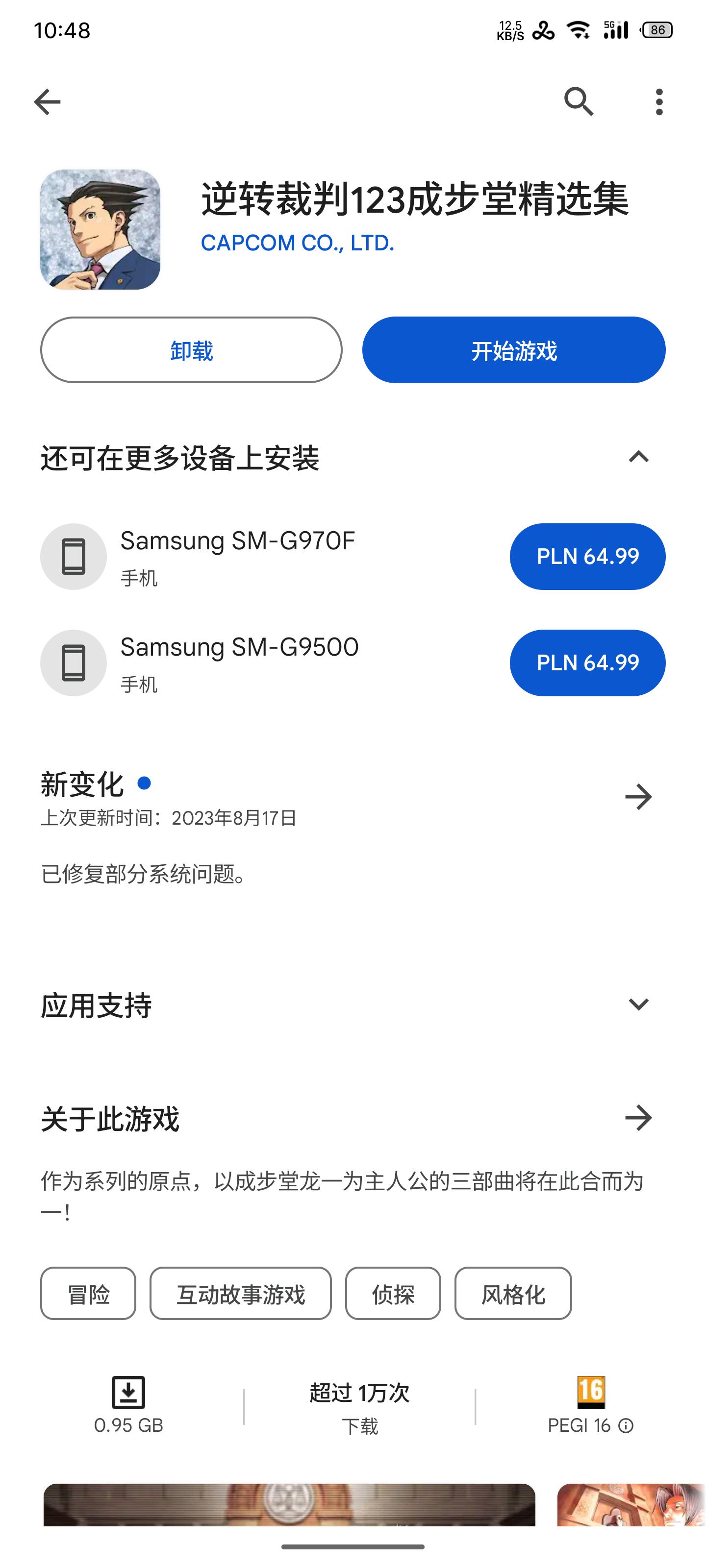
Task: Select the 冒险 tag chip
Action: [88, 1294]
